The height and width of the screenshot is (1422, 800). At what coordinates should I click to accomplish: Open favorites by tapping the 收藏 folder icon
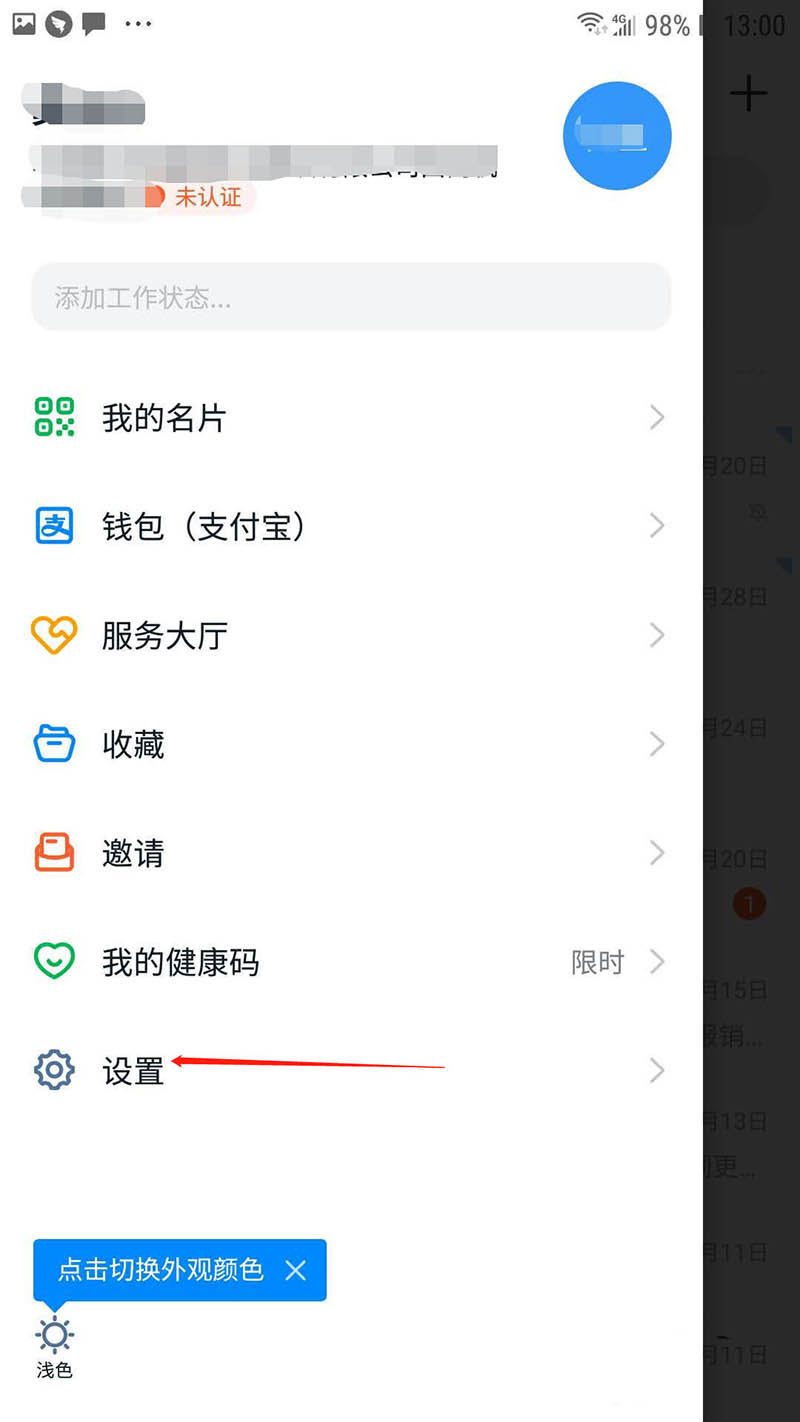tap(55, 744)
